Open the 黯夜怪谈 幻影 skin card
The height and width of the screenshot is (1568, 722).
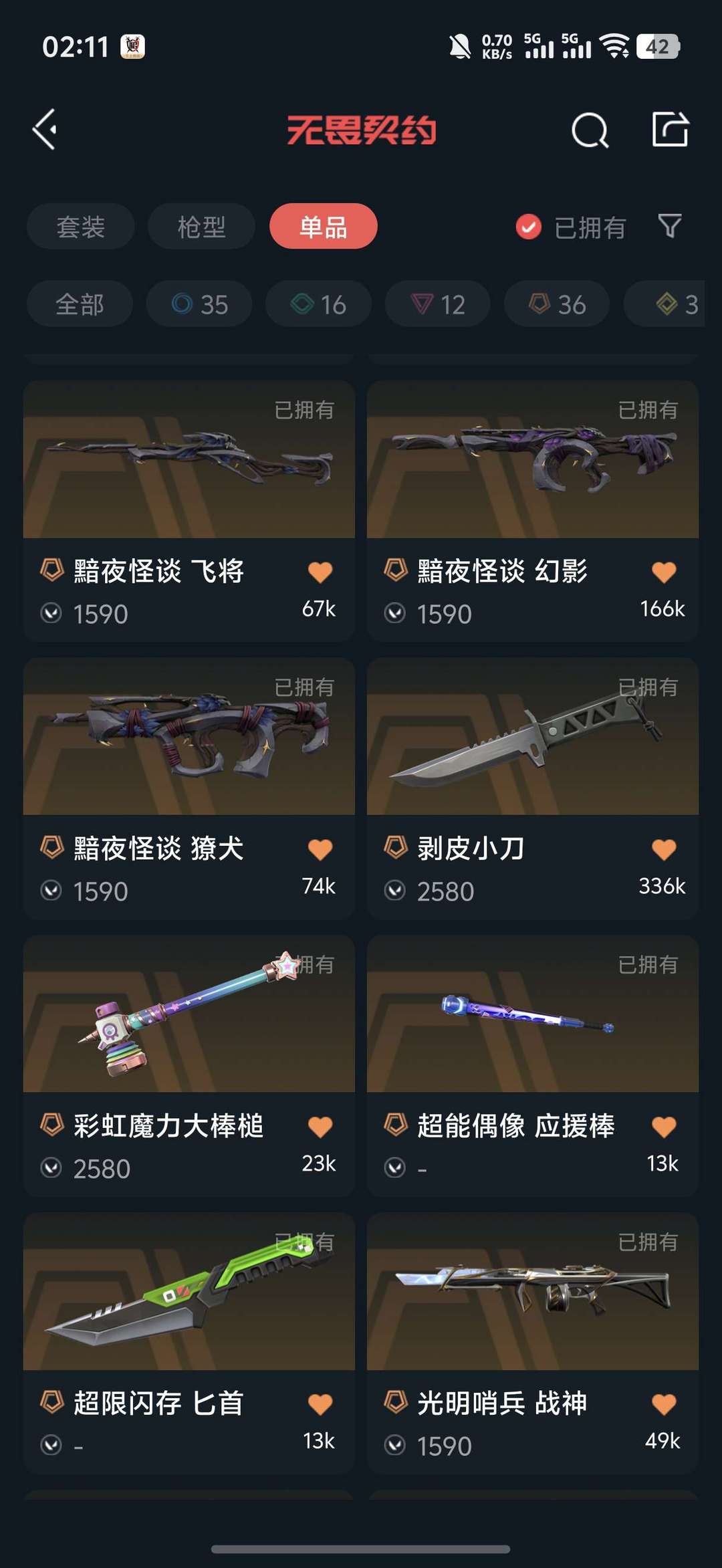coord(533,511)
